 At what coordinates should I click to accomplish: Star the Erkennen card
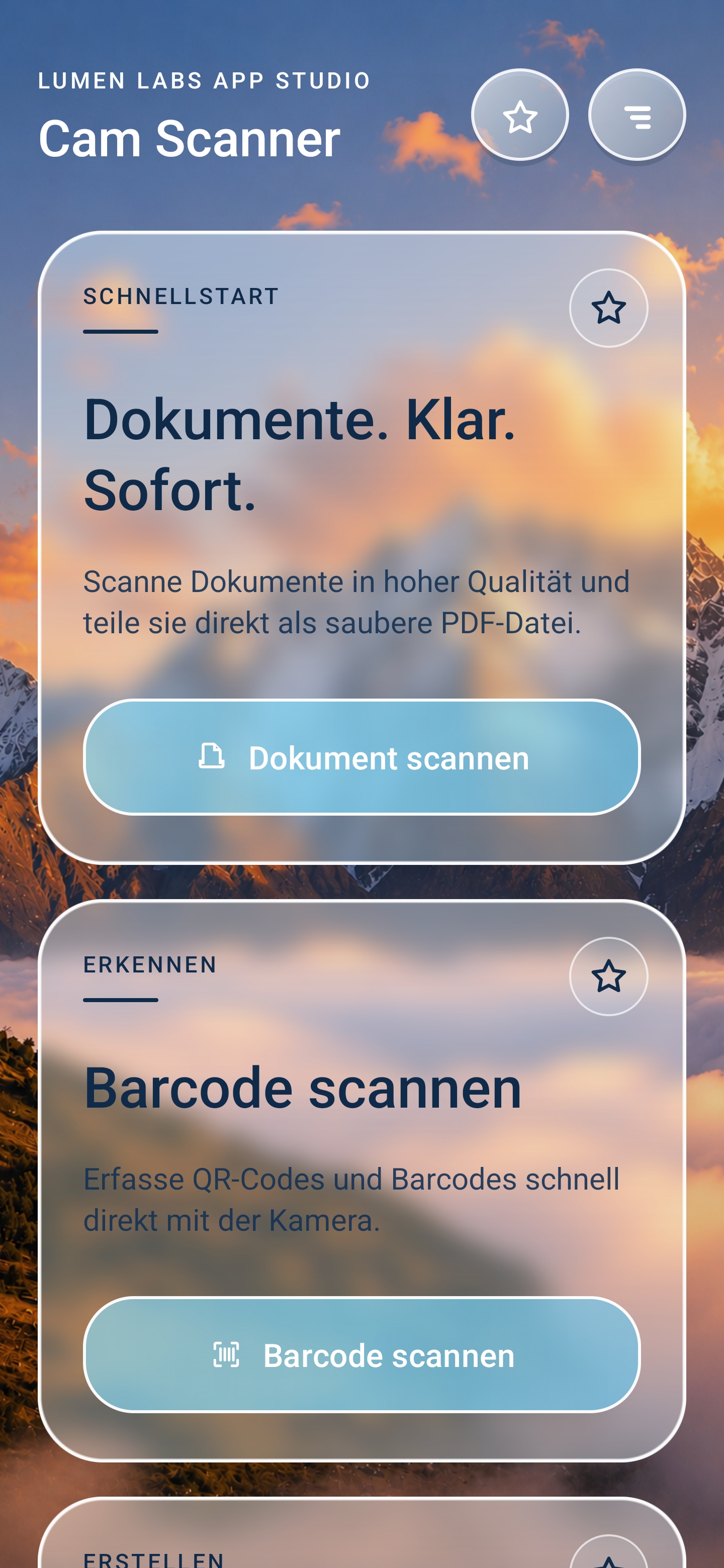tap(608, 976)
